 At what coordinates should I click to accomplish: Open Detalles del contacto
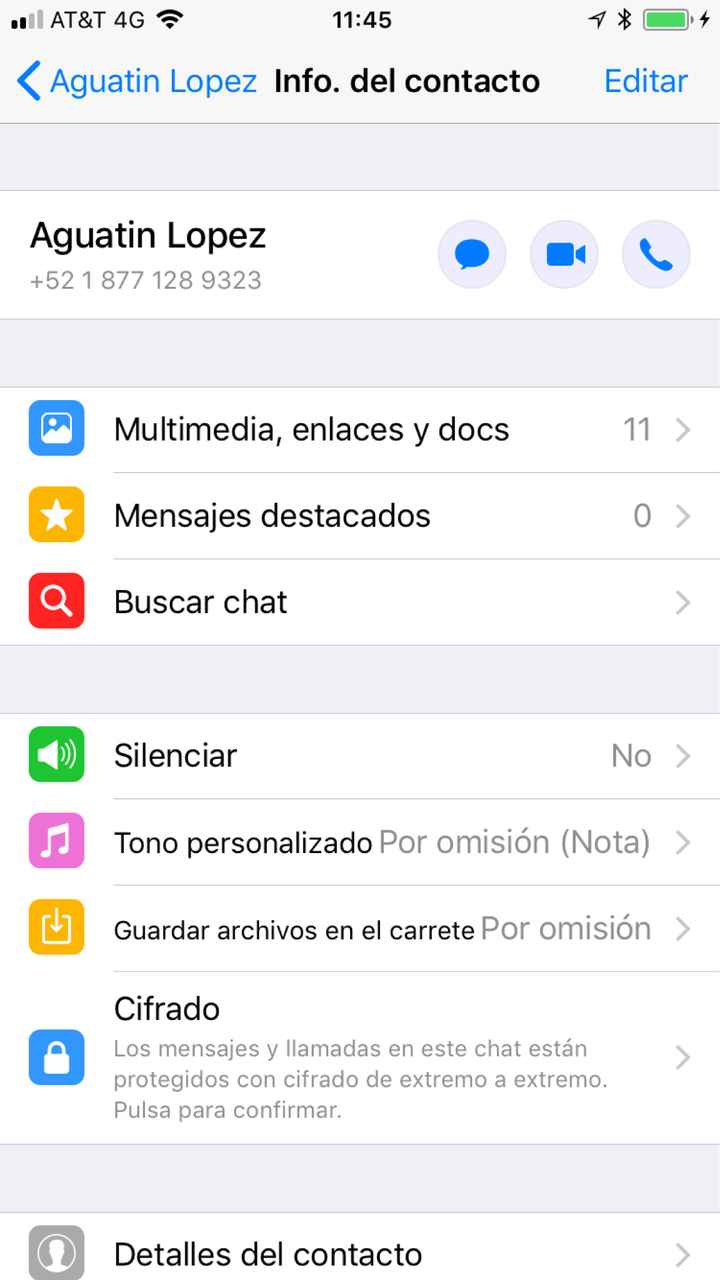[x=360, y=1253]
